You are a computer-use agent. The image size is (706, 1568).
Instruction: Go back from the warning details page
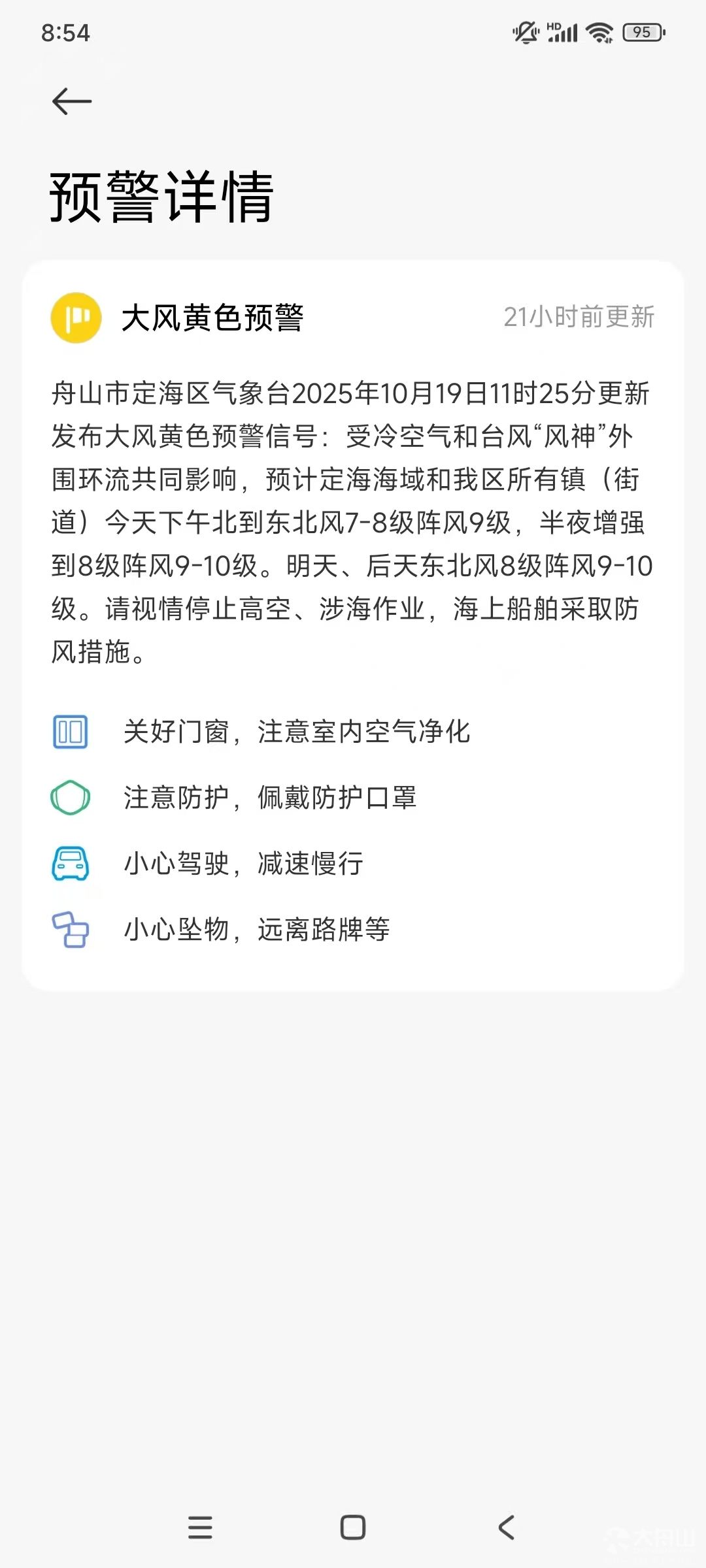72,101
